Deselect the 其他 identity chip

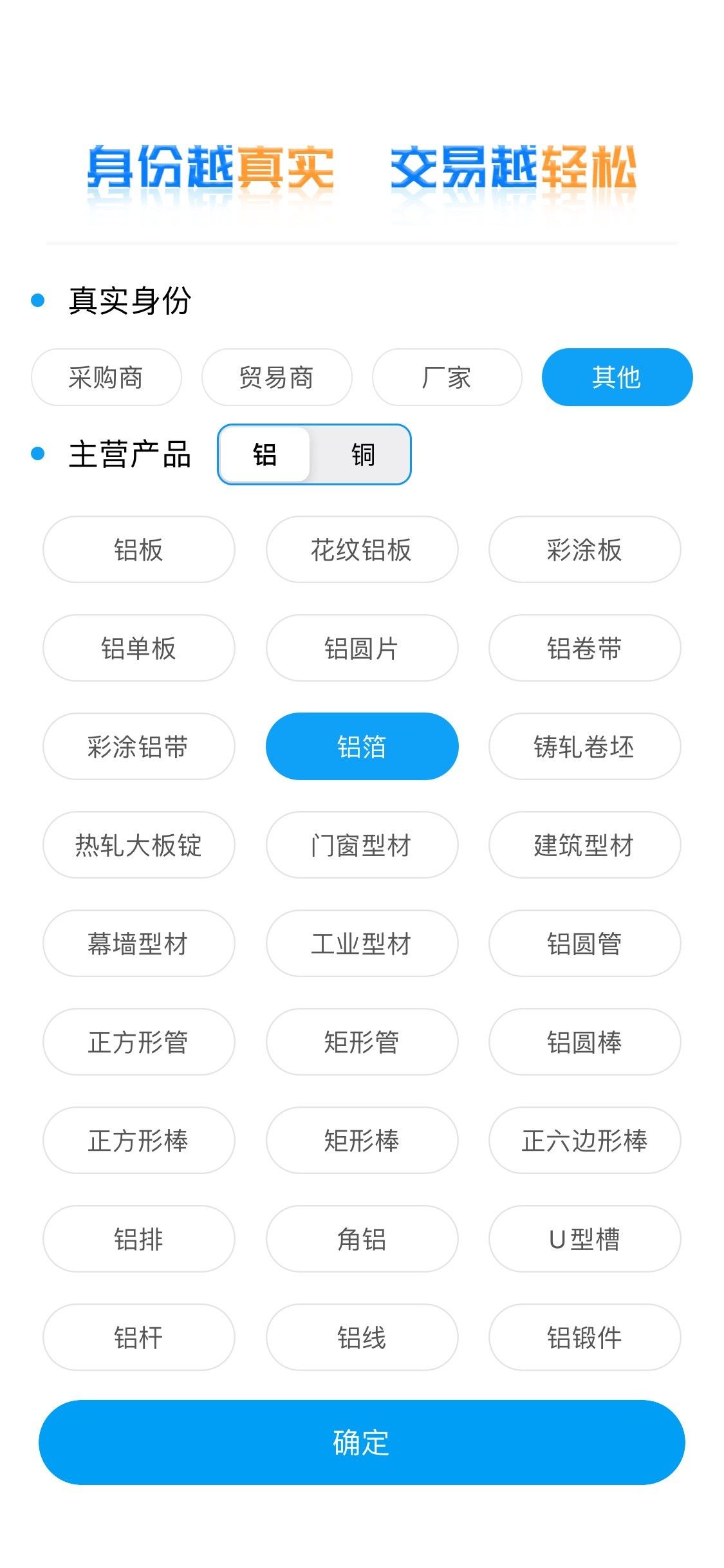pos(617,377)
